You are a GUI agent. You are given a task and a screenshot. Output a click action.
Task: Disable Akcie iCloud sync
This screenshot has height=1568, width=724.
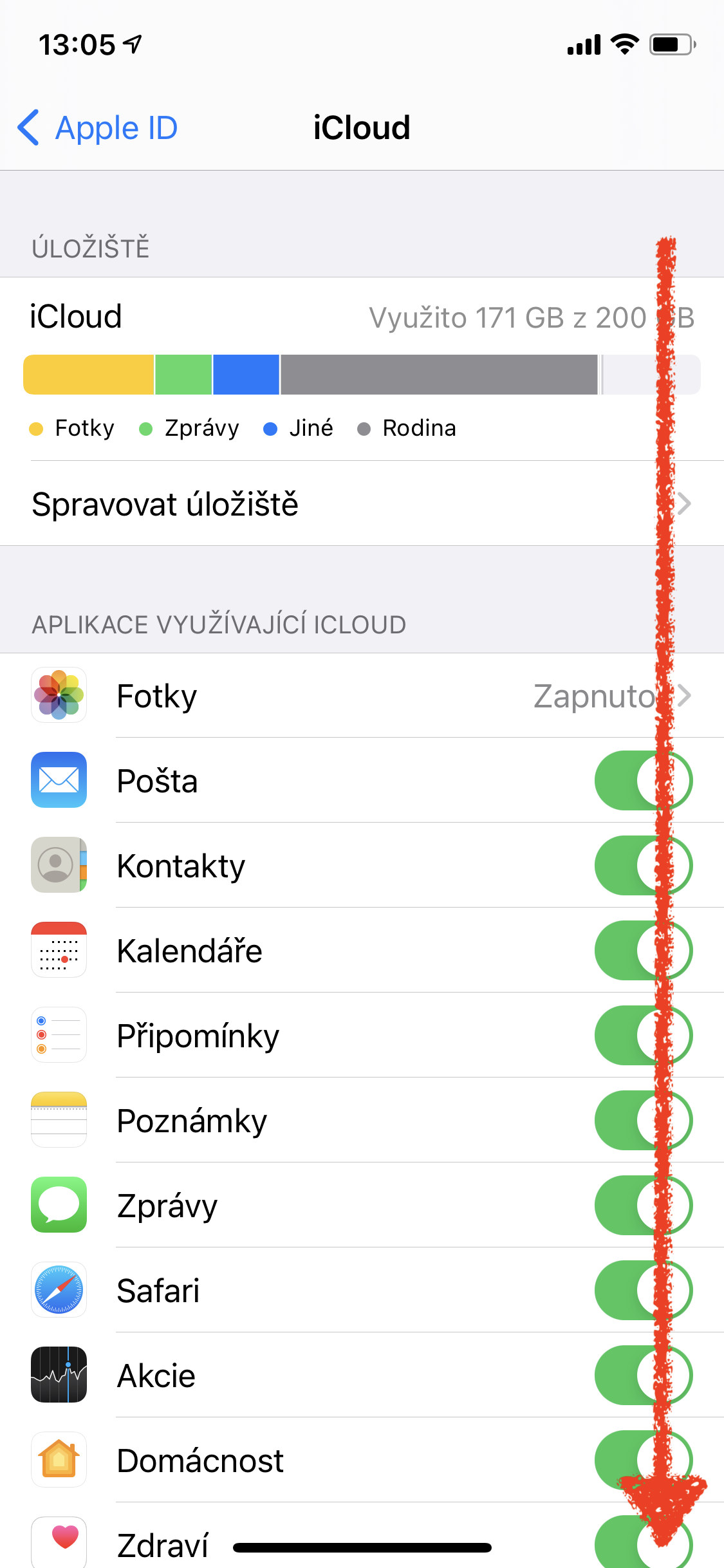(x=642, y=1375)
